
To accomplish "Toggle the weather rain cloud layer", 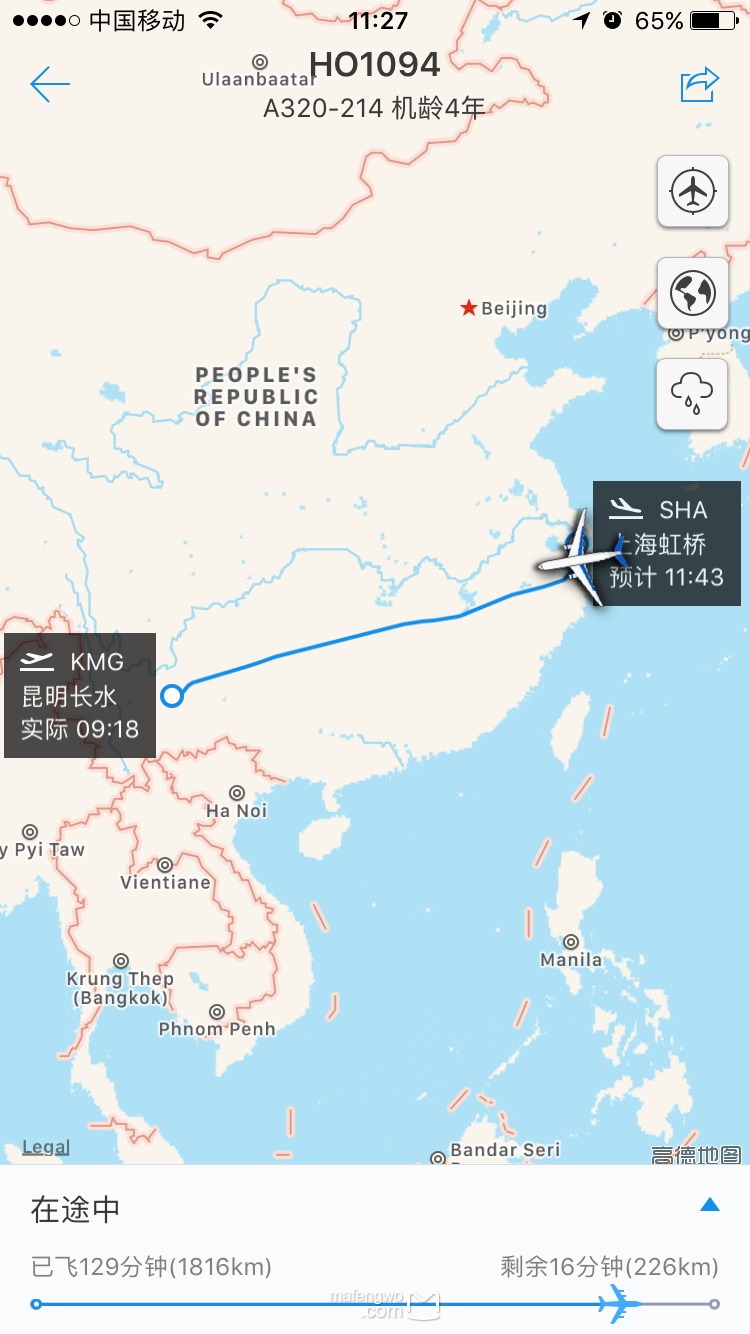I will [692, 394].
